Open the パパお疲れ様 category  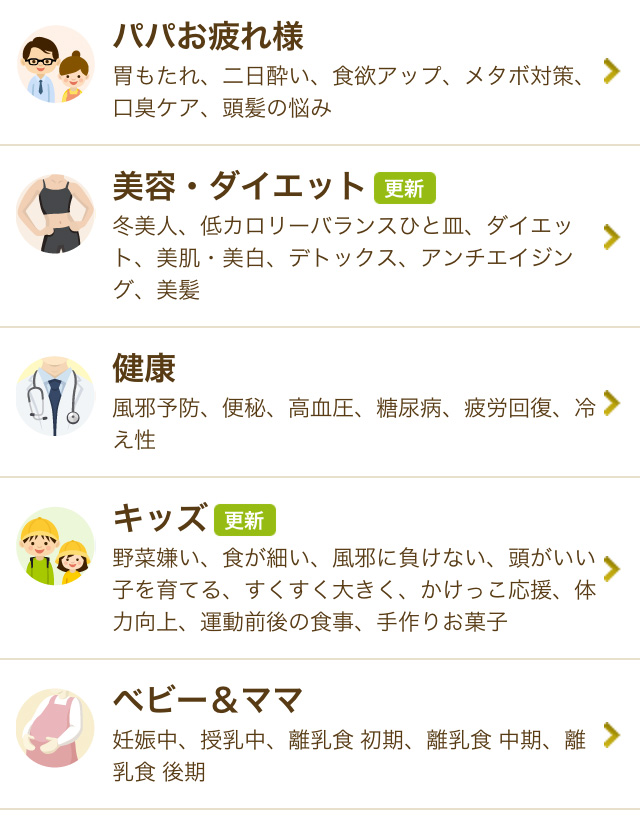(320, 72)
